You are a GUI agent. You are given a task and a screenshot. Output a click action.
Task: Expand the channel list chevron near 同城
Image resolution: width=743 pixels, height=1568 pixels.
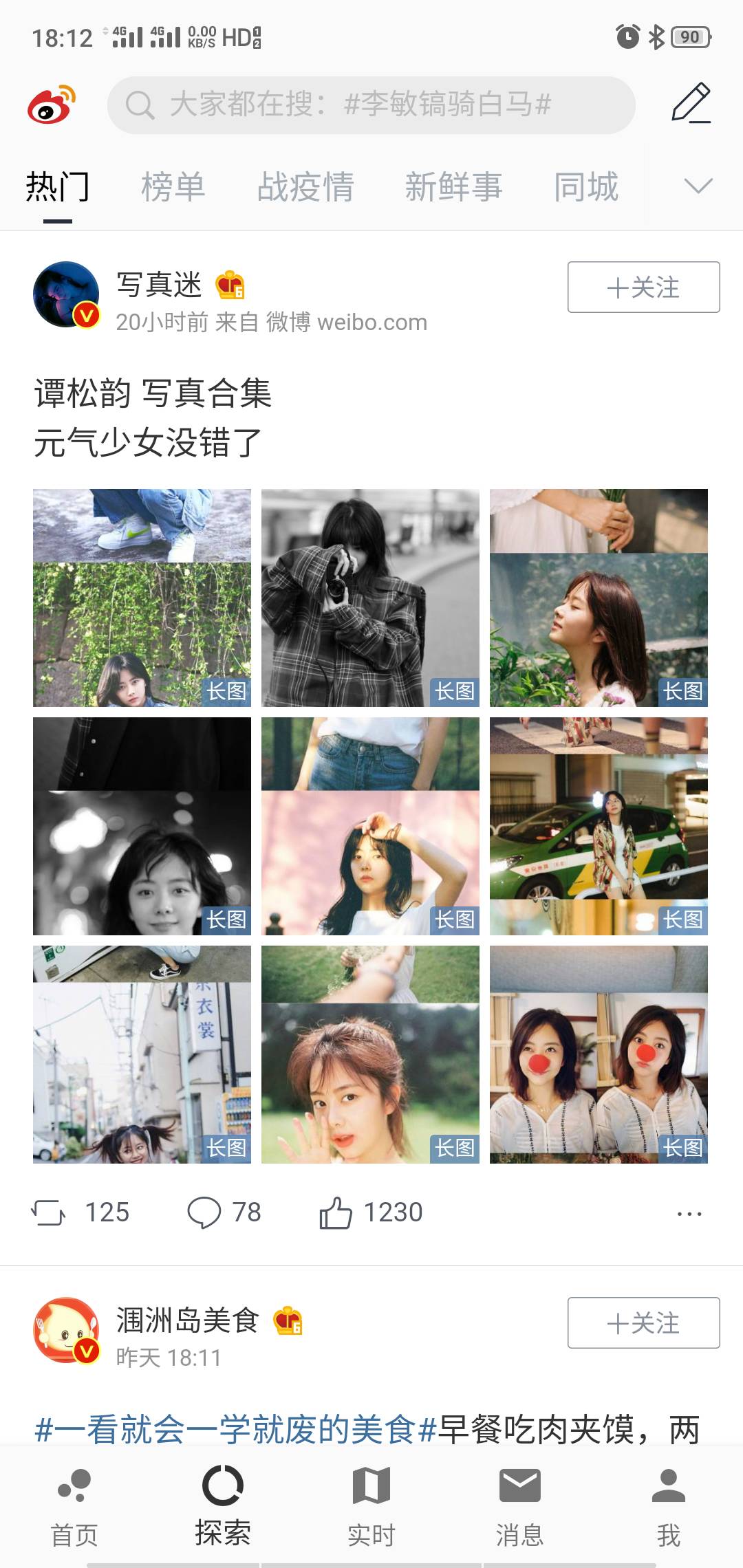(x=697, y=186)
